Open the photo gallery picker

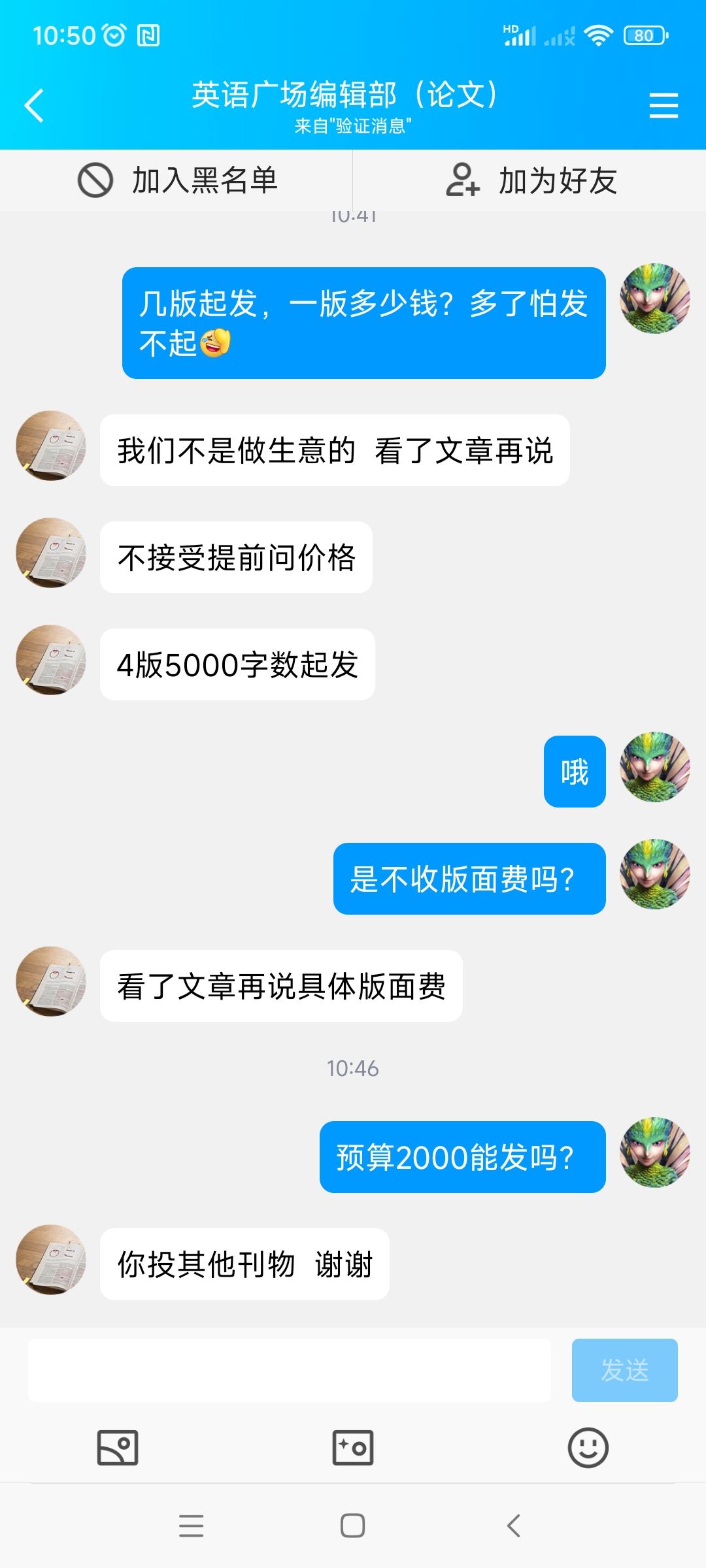118,1448
